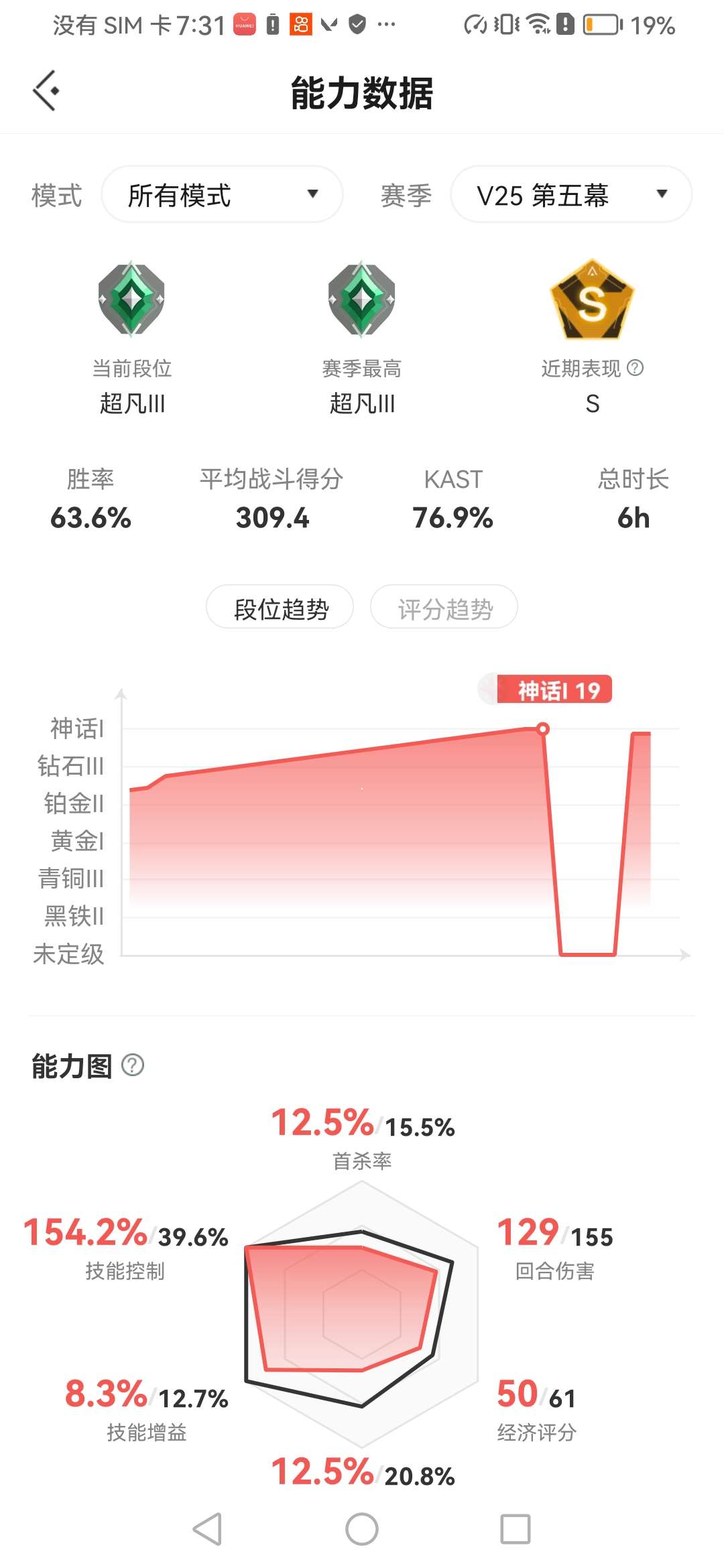Open the help icon beside 近期表现
The width and height of the screenshot is (724, 1568).
635,367
